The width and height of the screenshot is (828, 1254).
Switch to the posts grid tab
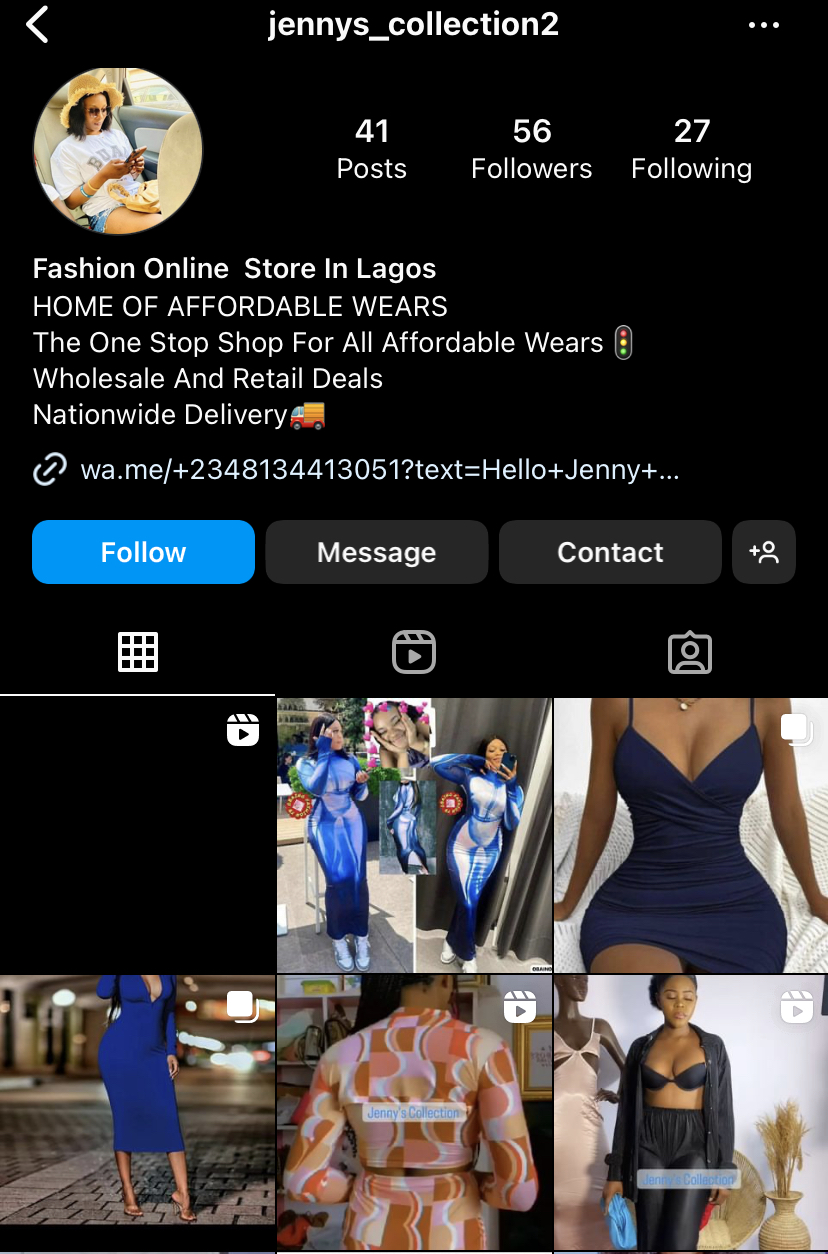pos(138,652)
